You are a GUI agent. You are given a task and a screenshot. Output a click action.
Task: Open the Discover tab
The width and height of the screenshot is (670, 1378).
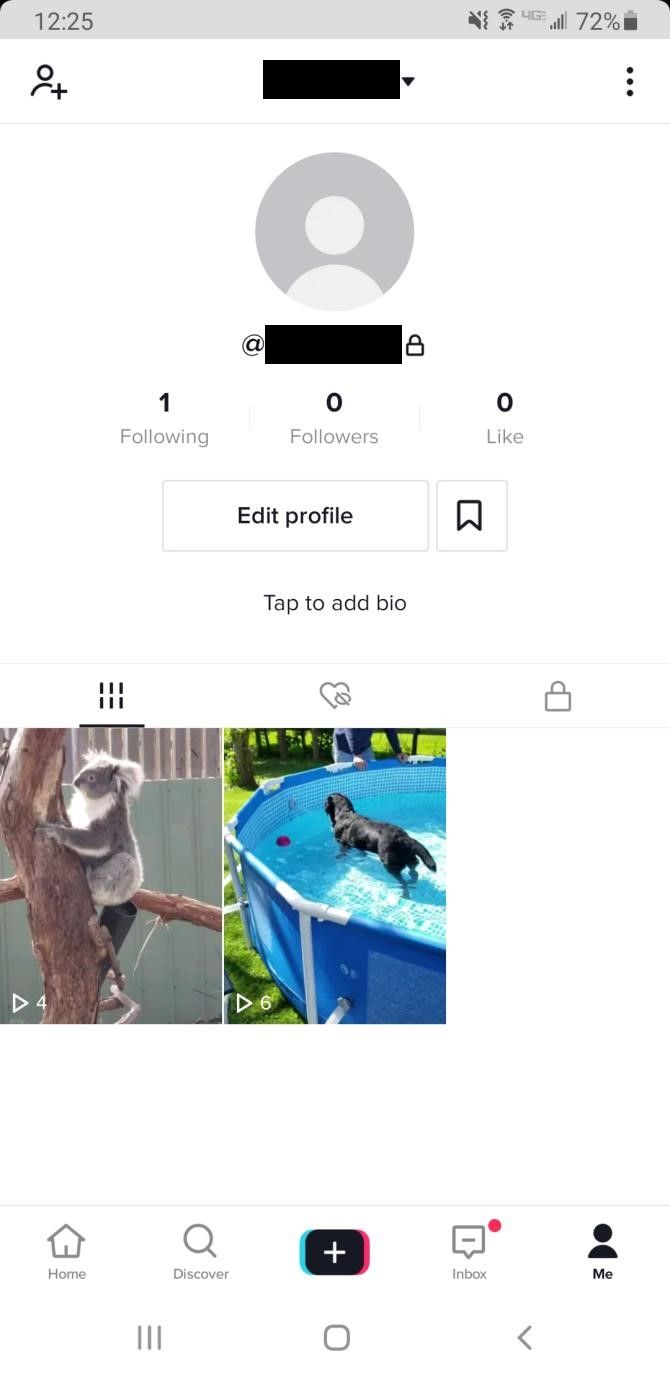coord(200,1252)
